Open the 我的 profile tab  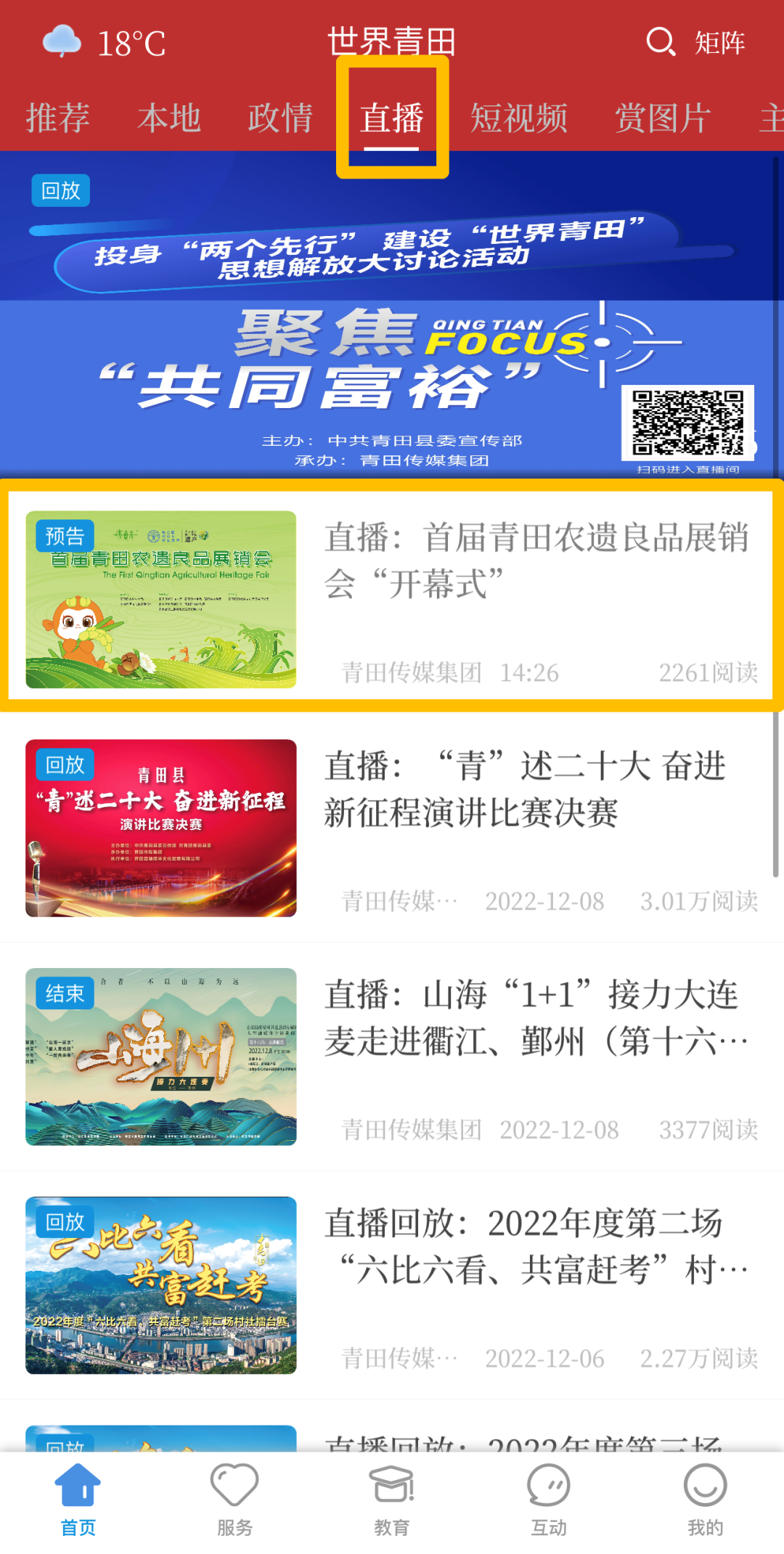click(706, 1500)
